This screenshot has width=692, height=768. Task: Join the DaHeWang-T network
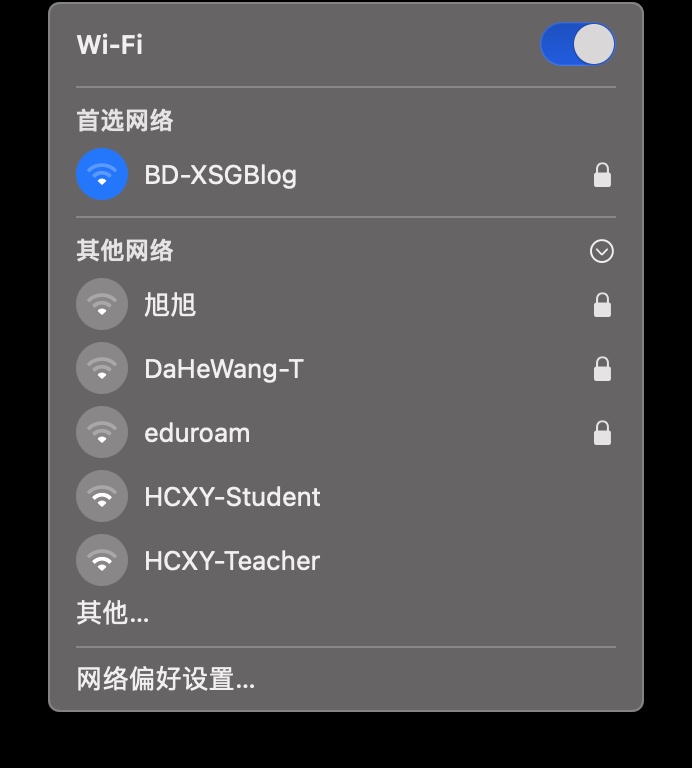point(223,369)
